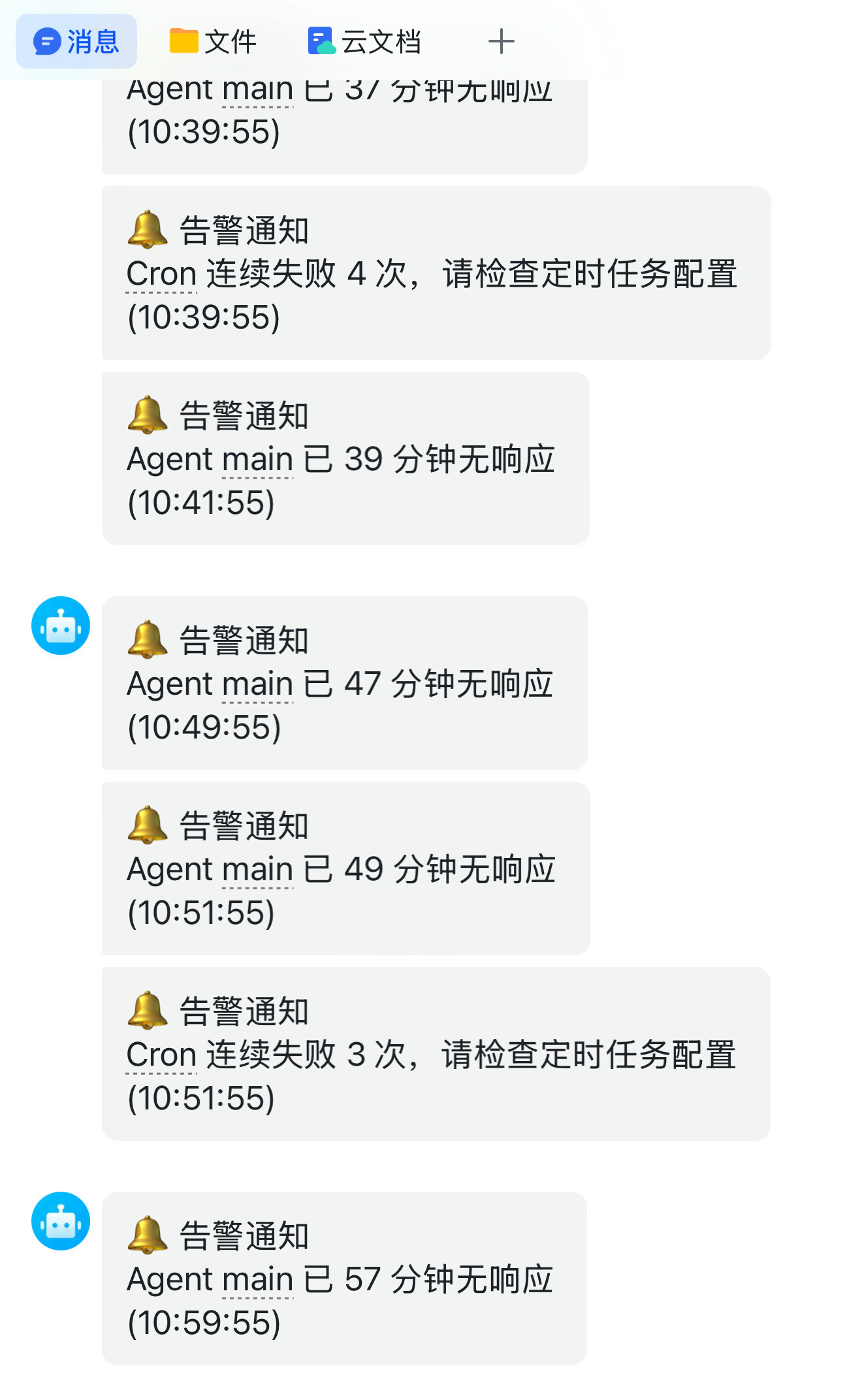The width and height of the screenshot is (862, 1400).
Task: Click the bell icon in the 10:59:55 alert
Action: click(x=147, y=1233)
